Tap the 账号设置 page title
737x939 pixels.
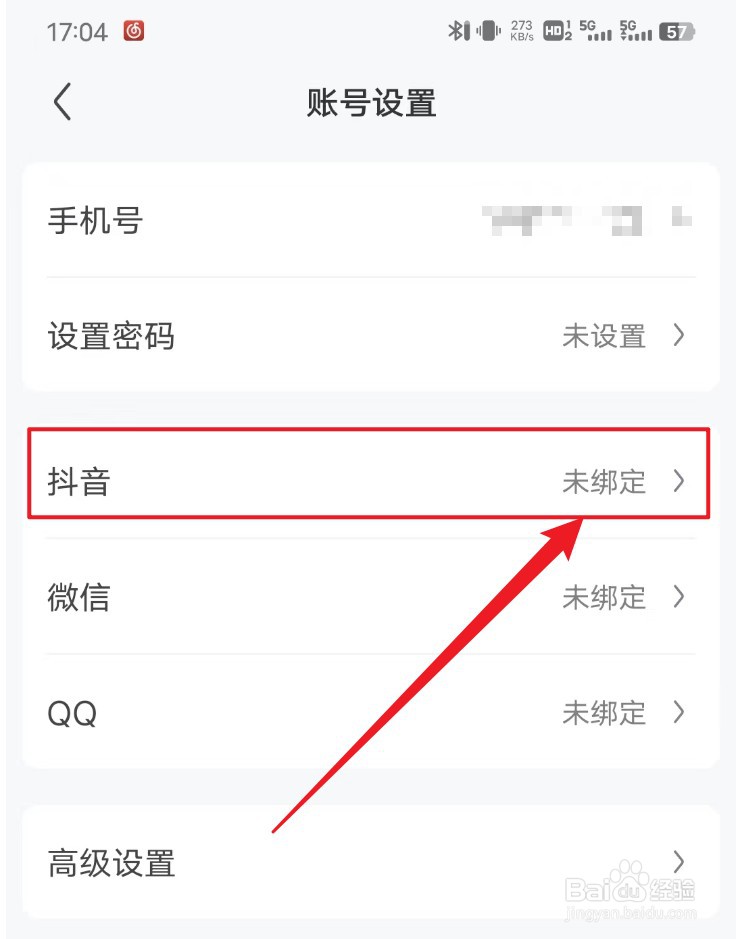coord(371,103)
